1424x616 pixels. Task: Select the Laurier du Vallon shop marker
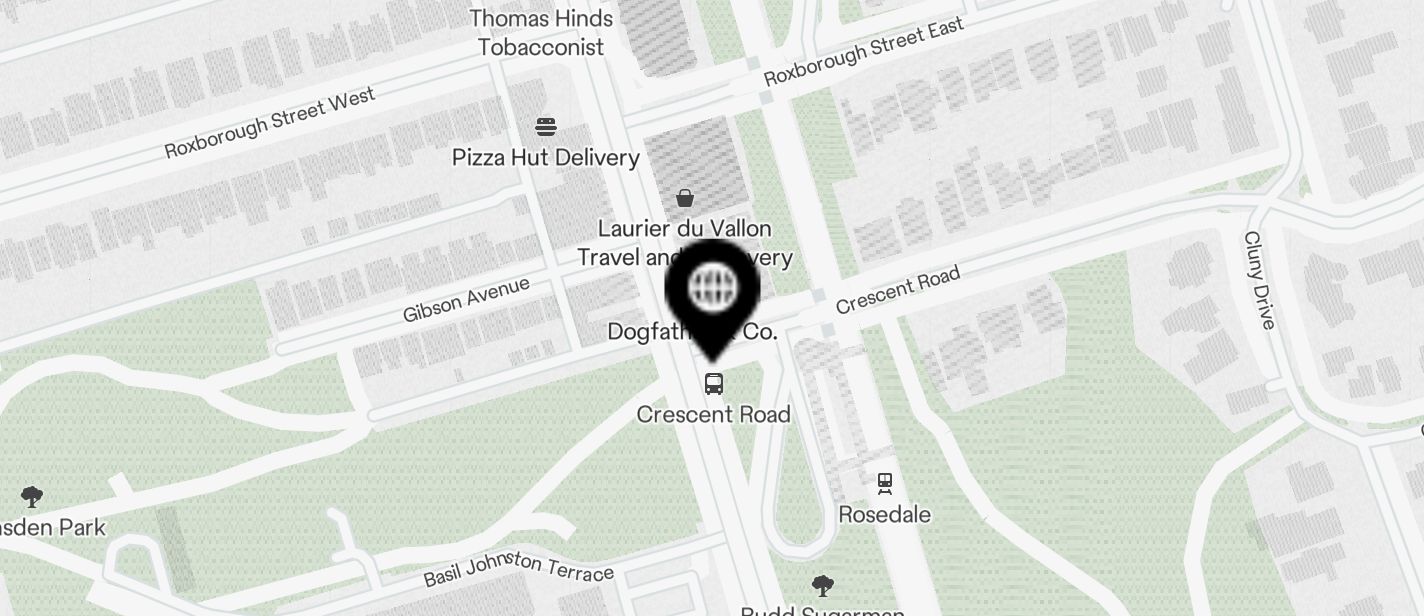pos(685,197)
